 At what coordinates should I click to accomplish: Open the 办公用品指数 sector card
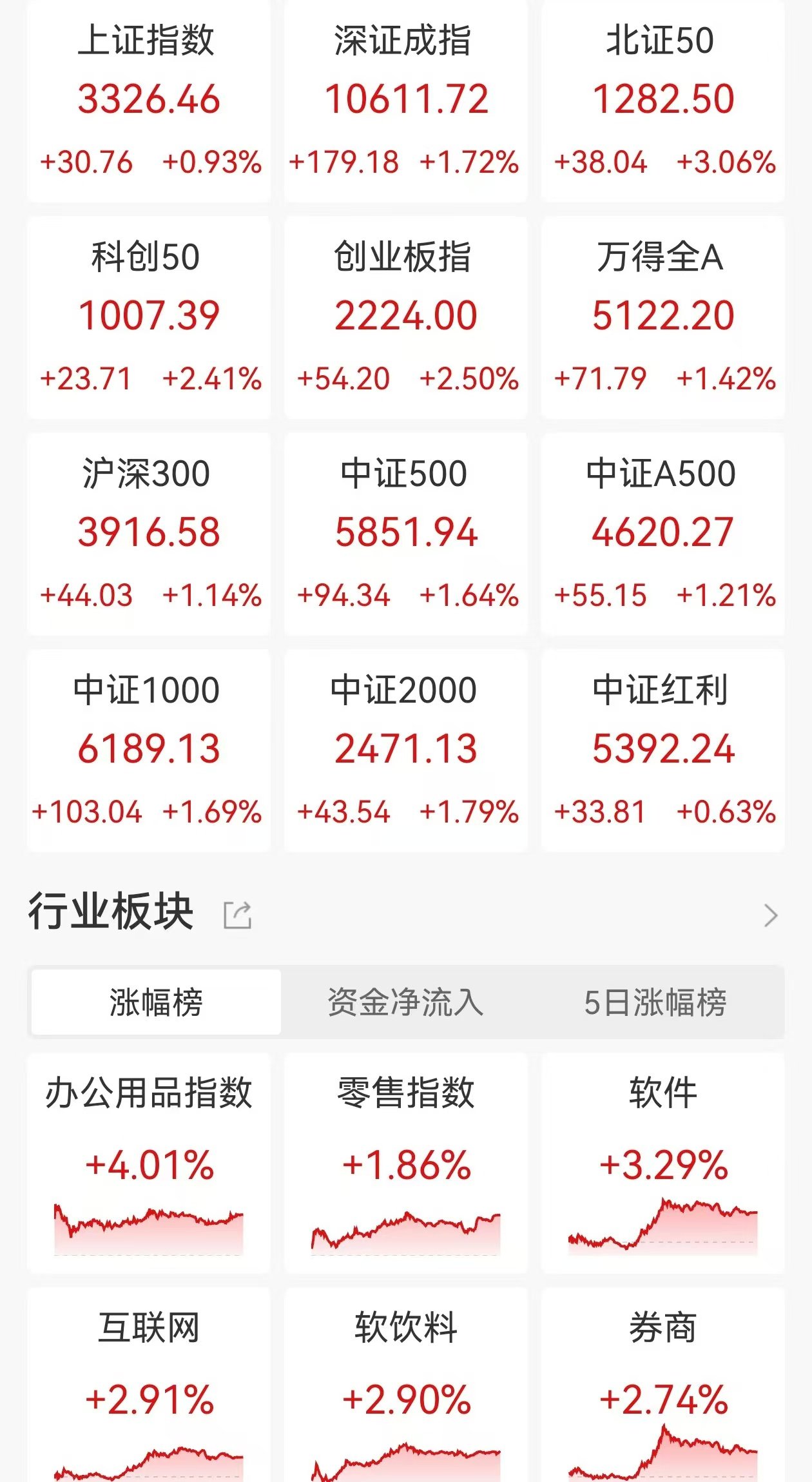pos(149,1163)
